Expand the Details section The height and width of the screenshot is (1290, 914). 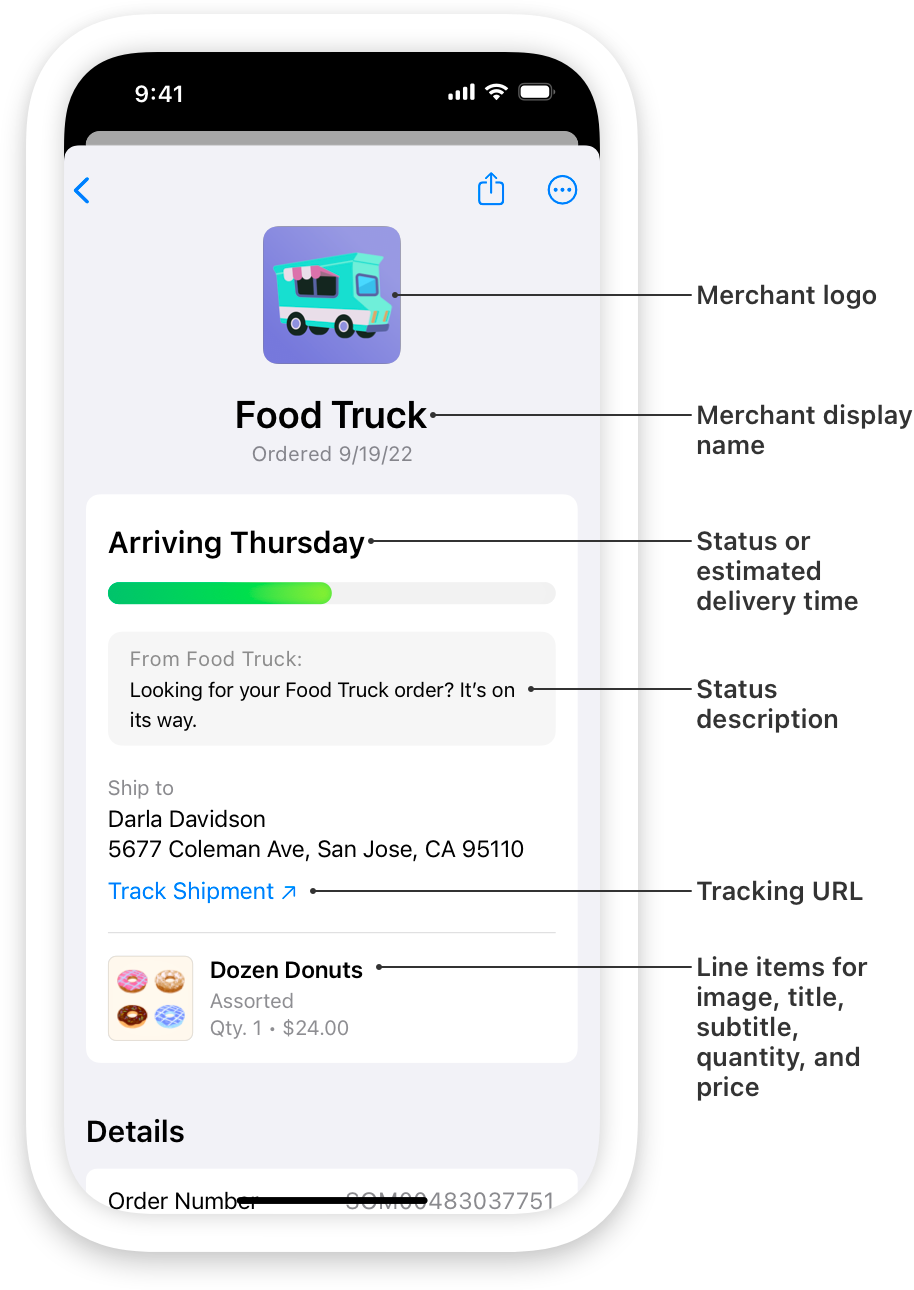(135, 1131)
